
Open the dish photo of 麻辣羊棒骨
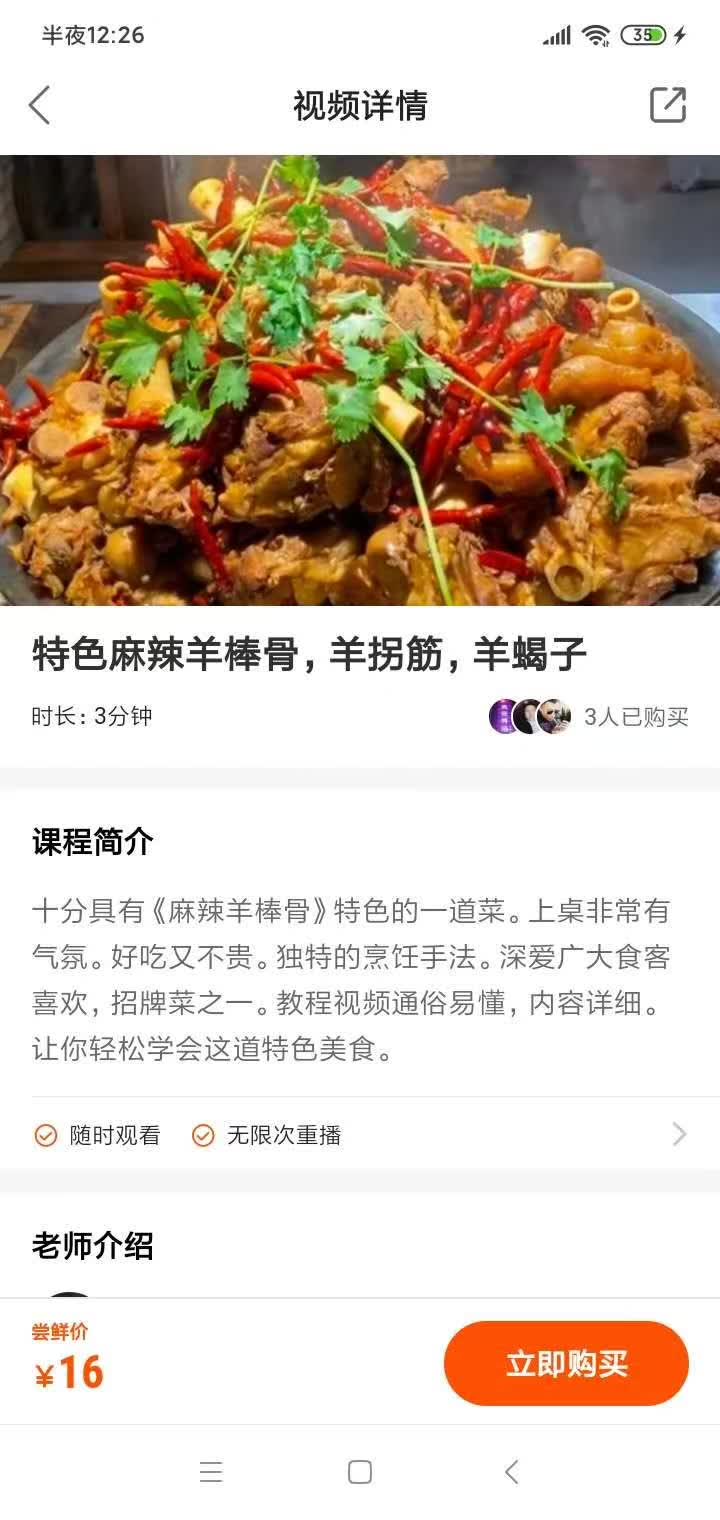point(360,385)
